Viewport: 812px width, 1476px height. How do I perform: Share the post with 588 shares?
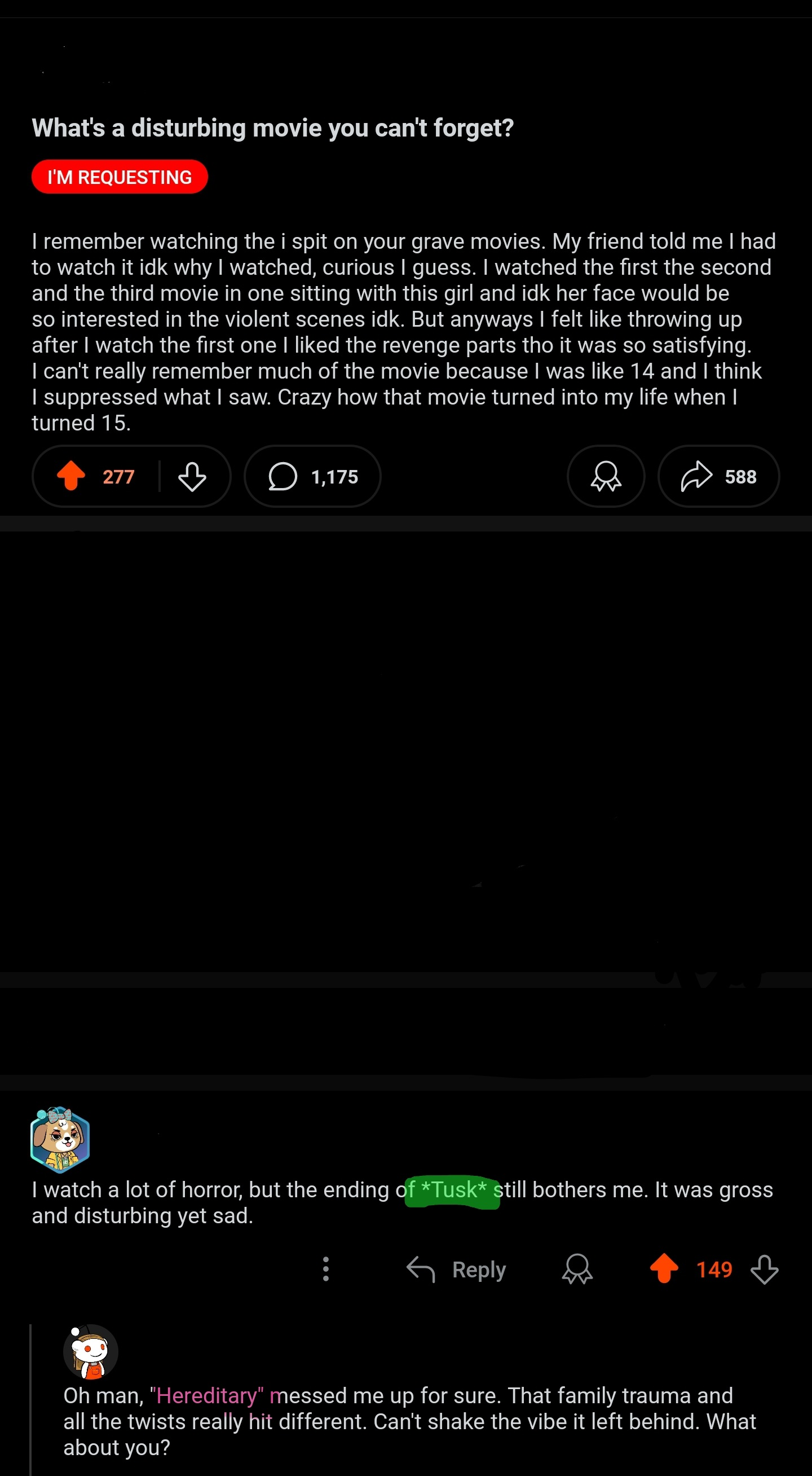[x=718, y=476]
